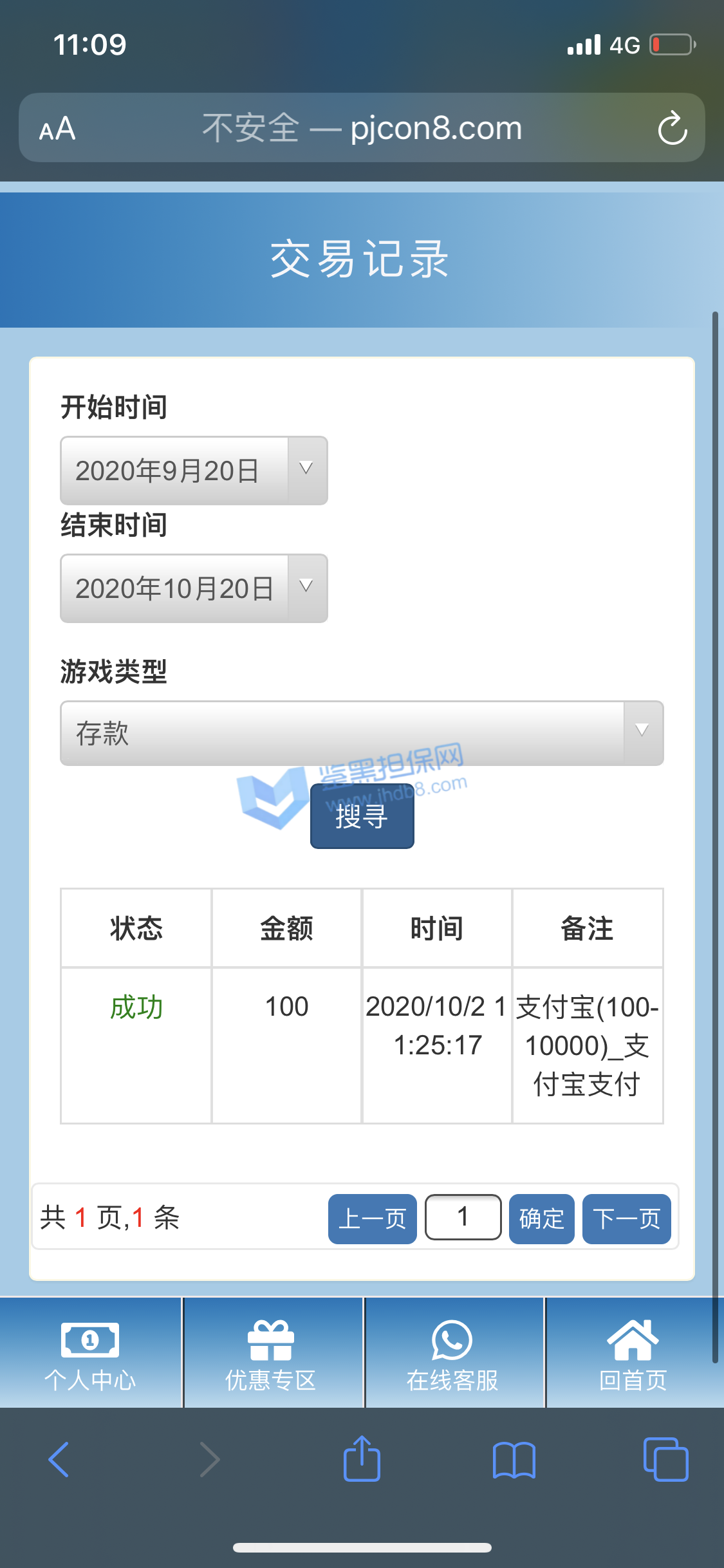
Task: Open the AA text size menu
Action: [57, 129]
